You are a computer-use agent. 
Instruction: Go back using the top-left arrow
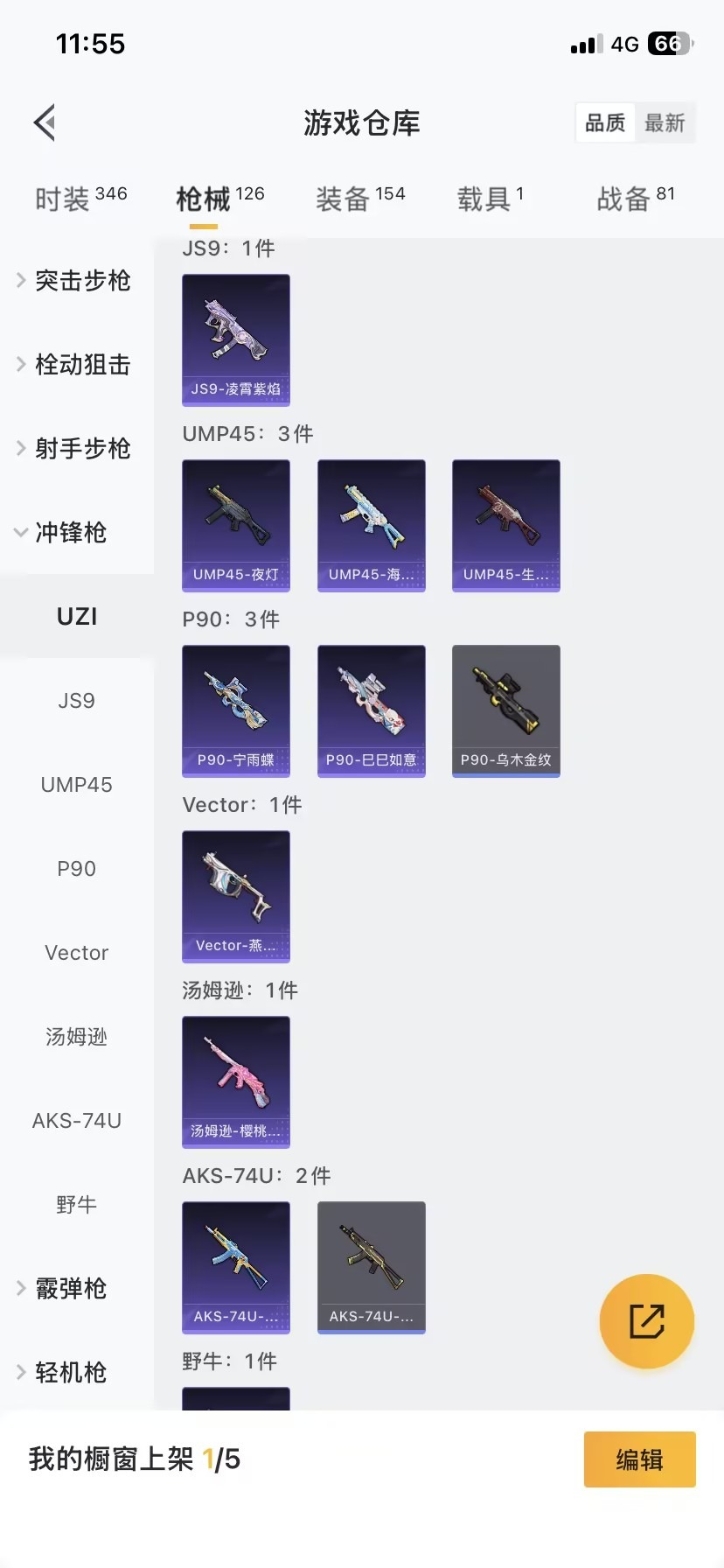[x=45, y=122]
